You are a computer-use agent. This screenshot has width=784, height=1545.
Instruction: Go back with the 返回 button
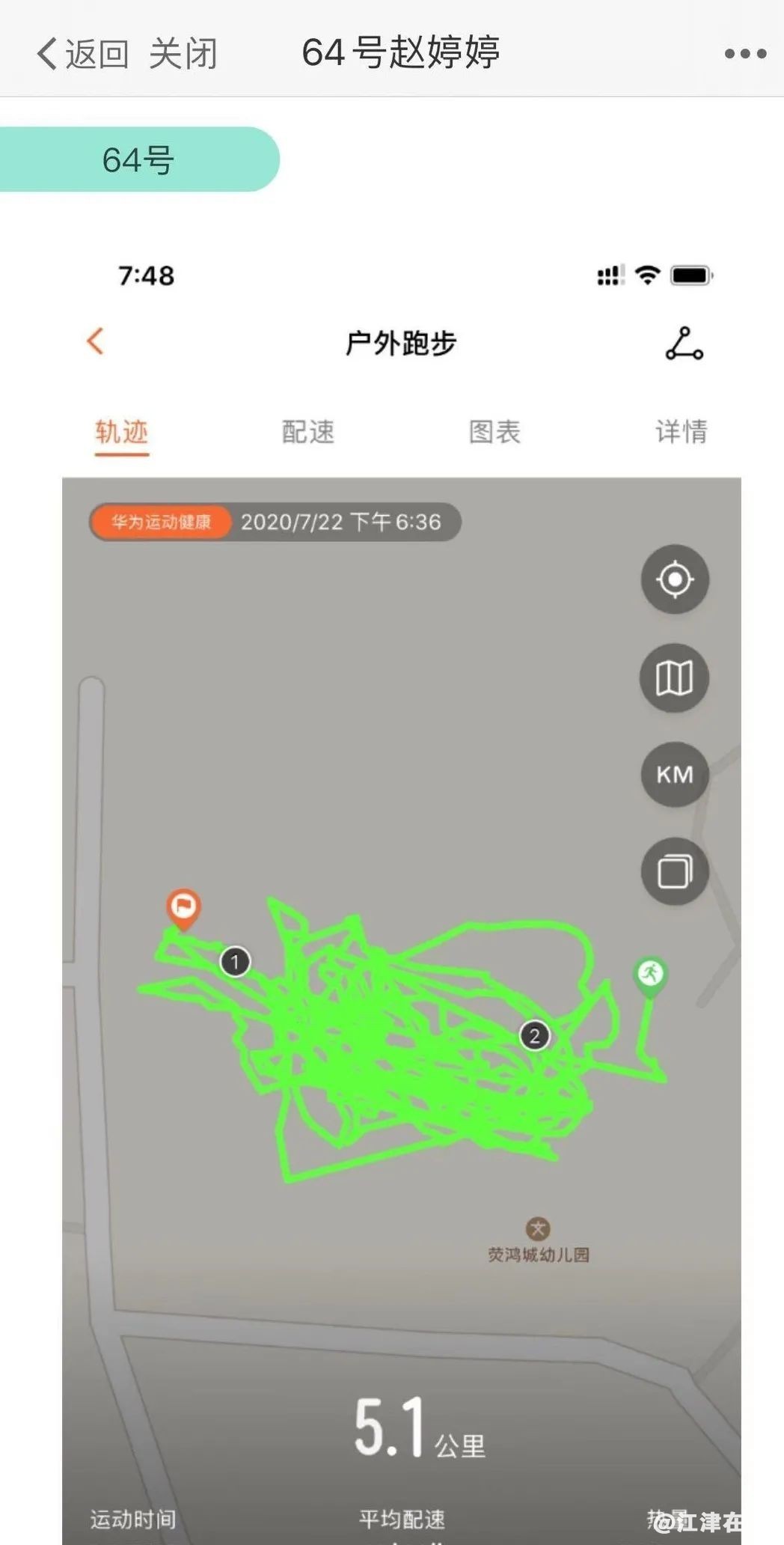[82, 54]
